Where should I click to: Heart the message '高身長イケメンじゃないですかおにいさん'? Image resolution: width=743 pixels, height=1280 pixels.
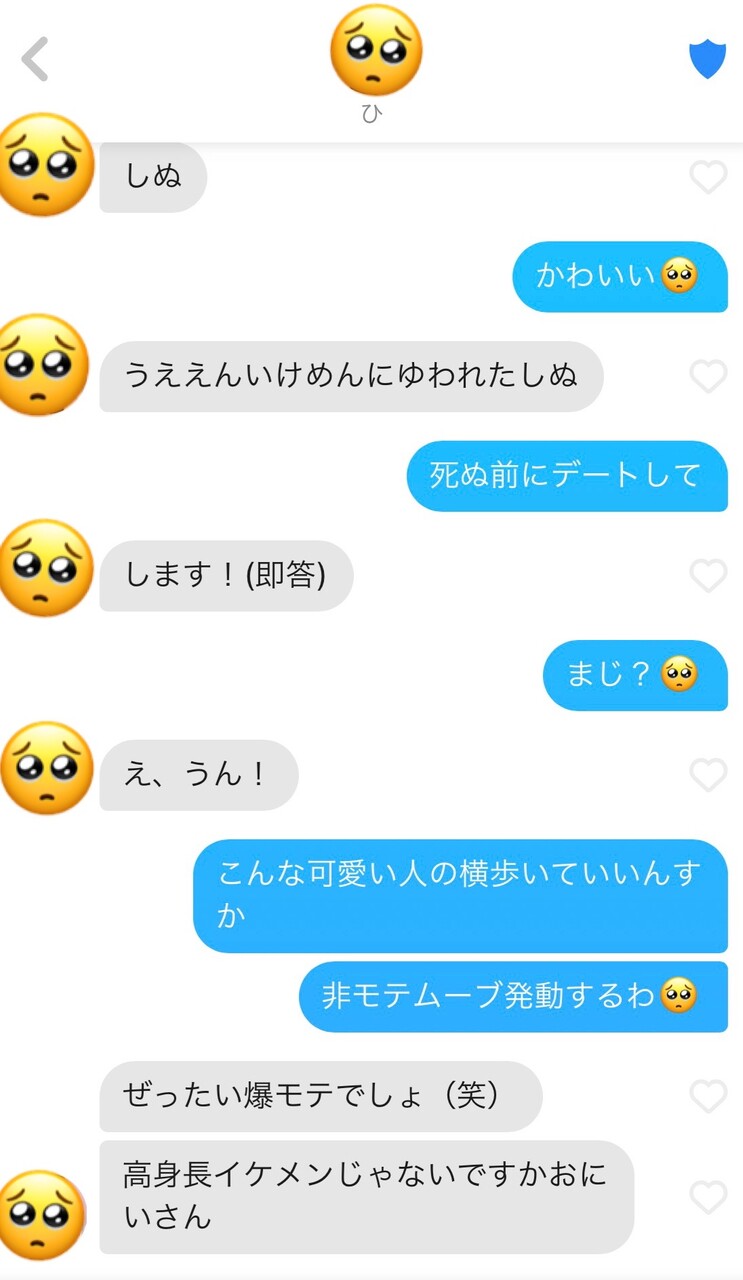[708, 1196]
